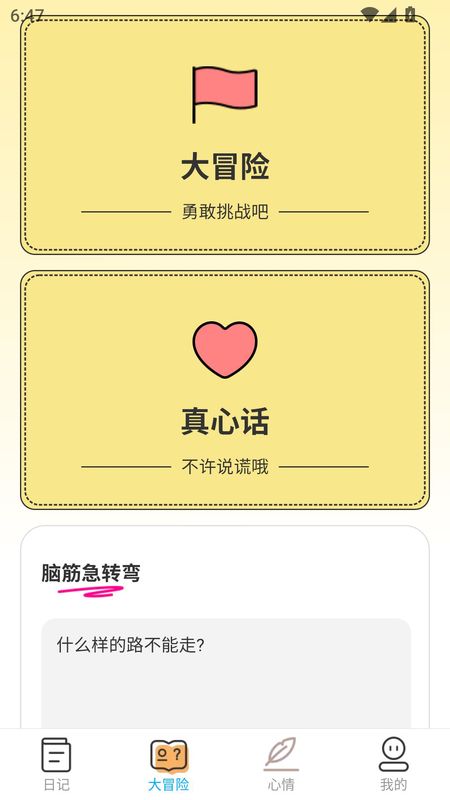Image resolution: width=450 pixels, height=800 pixels.
Task: Open the 真心话 card
Action: 225,390
